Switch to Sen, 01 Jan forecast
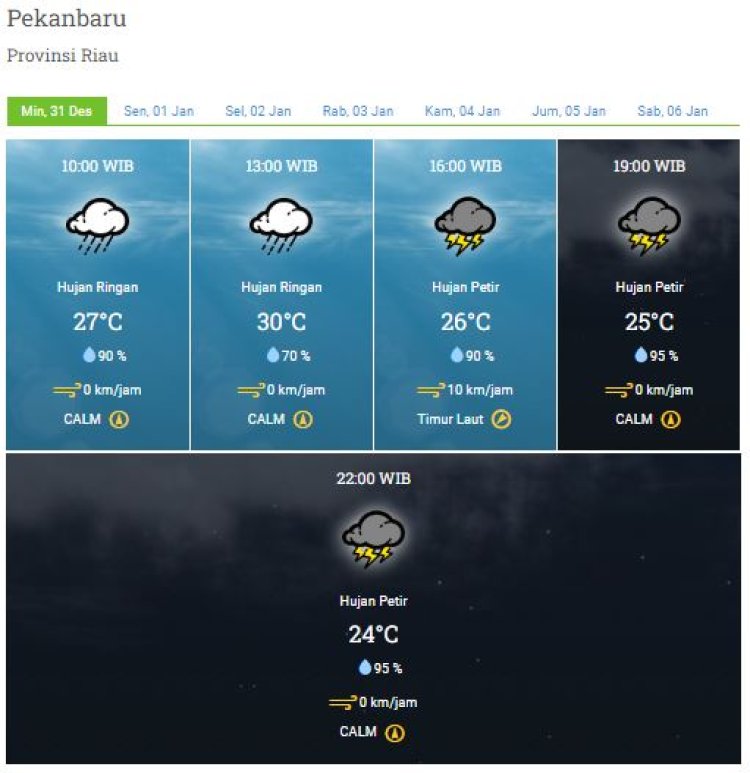The height and width of the screenshot is (773, 750). click(x=158, y=111)
